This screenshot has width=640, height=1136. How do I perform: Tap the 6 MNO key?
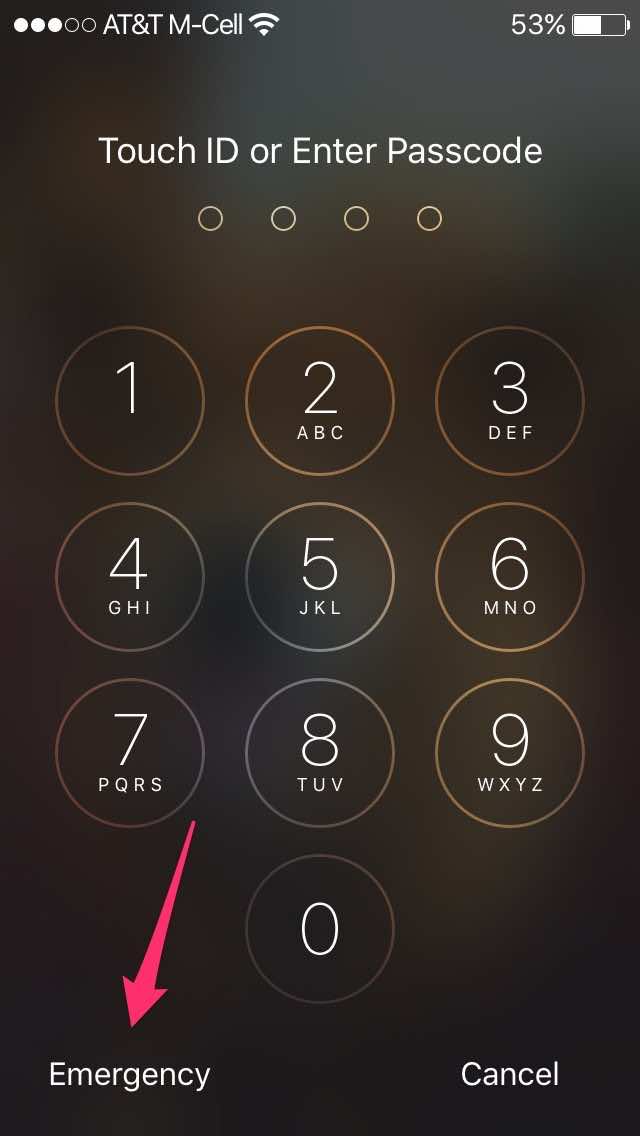pos(510,576)
